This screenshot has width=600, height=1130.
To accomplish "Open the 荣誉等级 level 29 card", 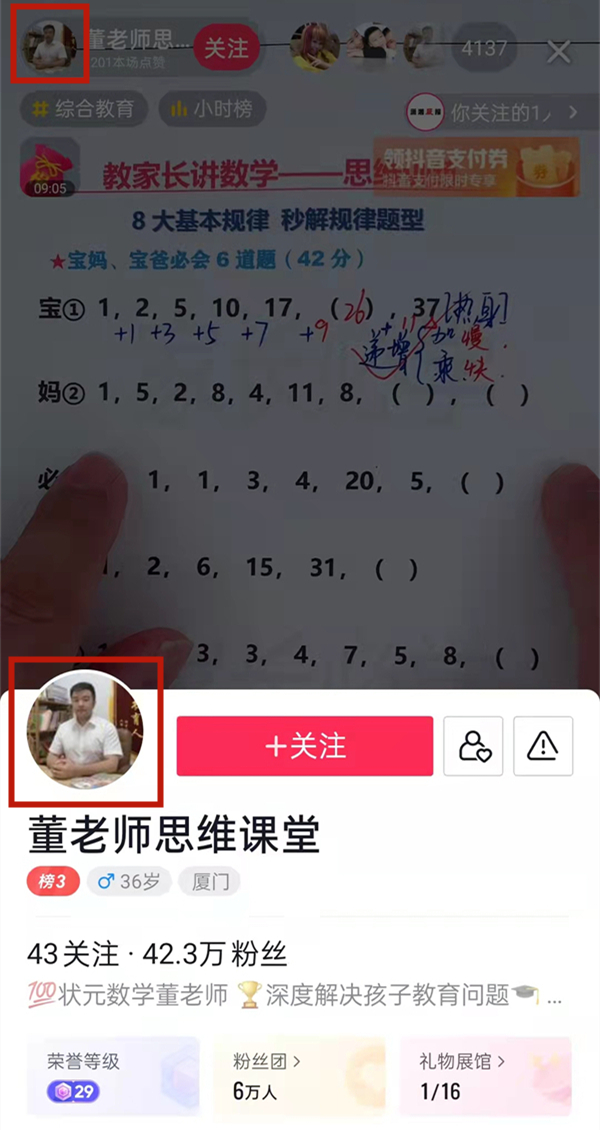I will point(113,1075).
